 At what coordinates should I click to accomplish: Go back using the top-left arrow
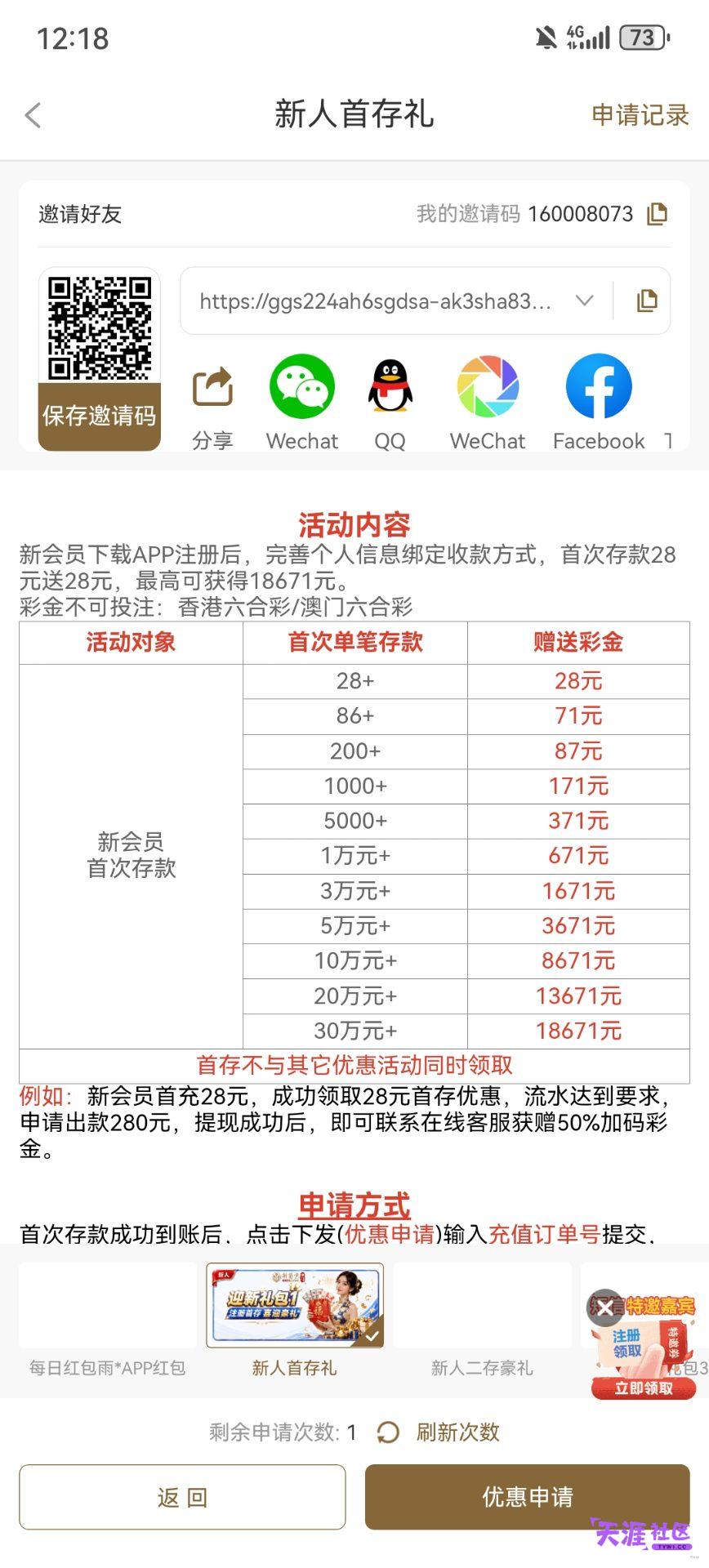(x=33, y=115)
